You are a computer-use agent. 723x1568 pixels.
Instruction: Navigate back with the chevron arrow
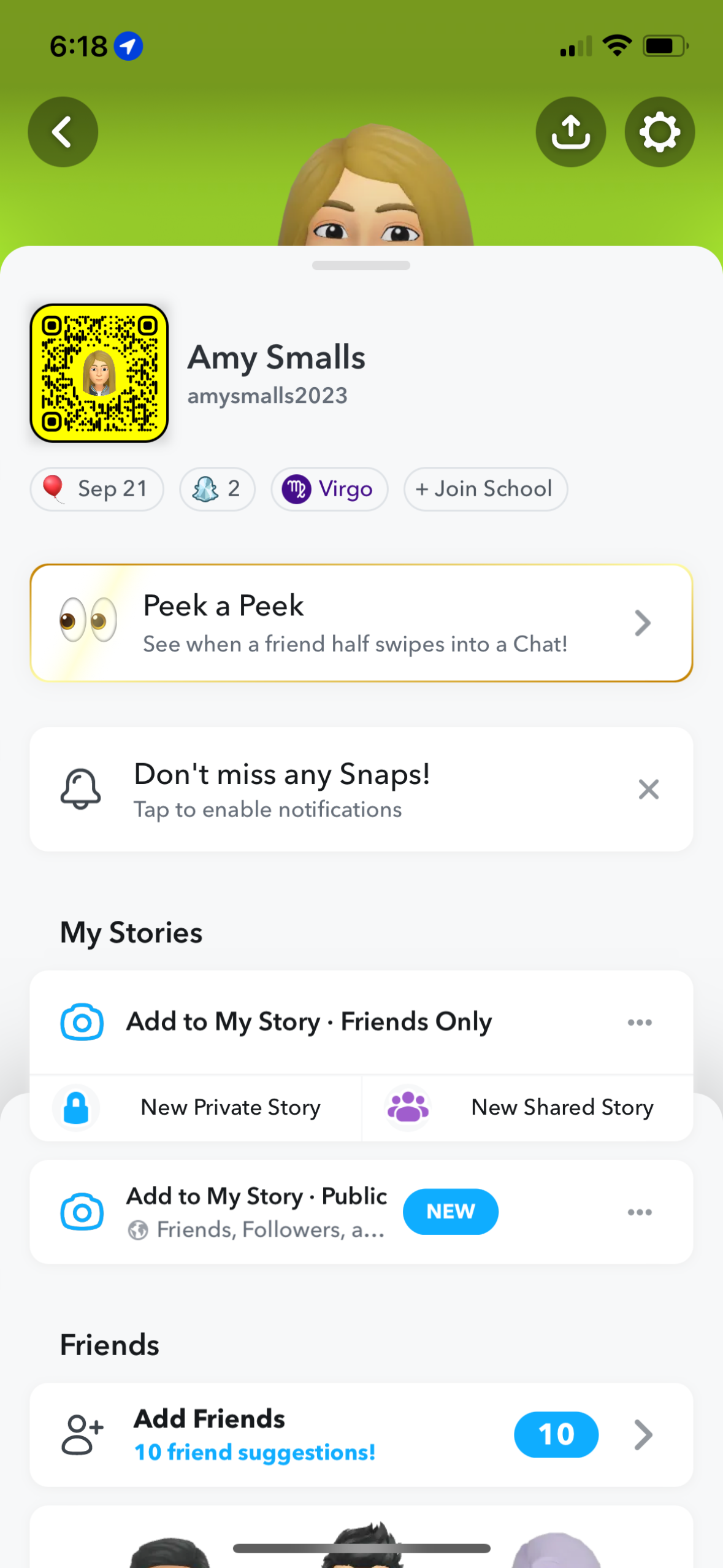(x=63, y=131)
